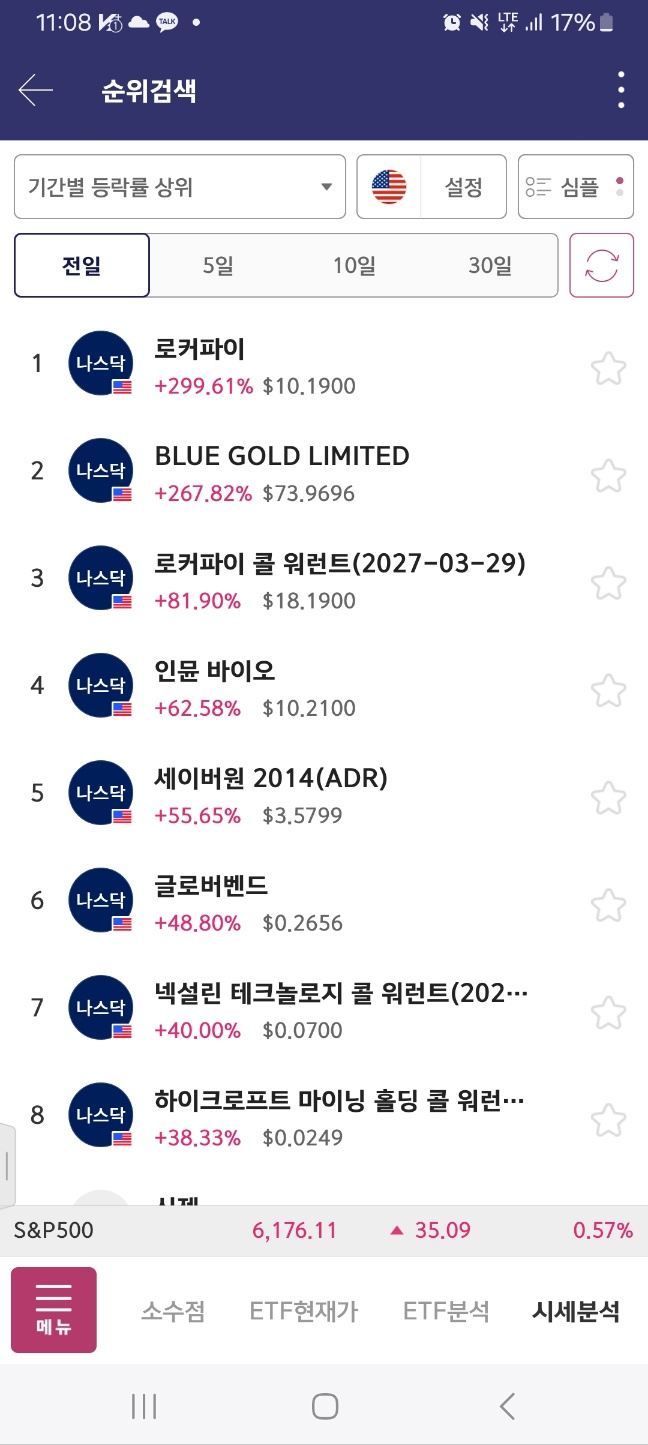Image resolution: width=648 pixels, height=1445 pixels.
Task: Toggle the 심플 view mode
Action: pyautogui.click(x=576, y=187)
